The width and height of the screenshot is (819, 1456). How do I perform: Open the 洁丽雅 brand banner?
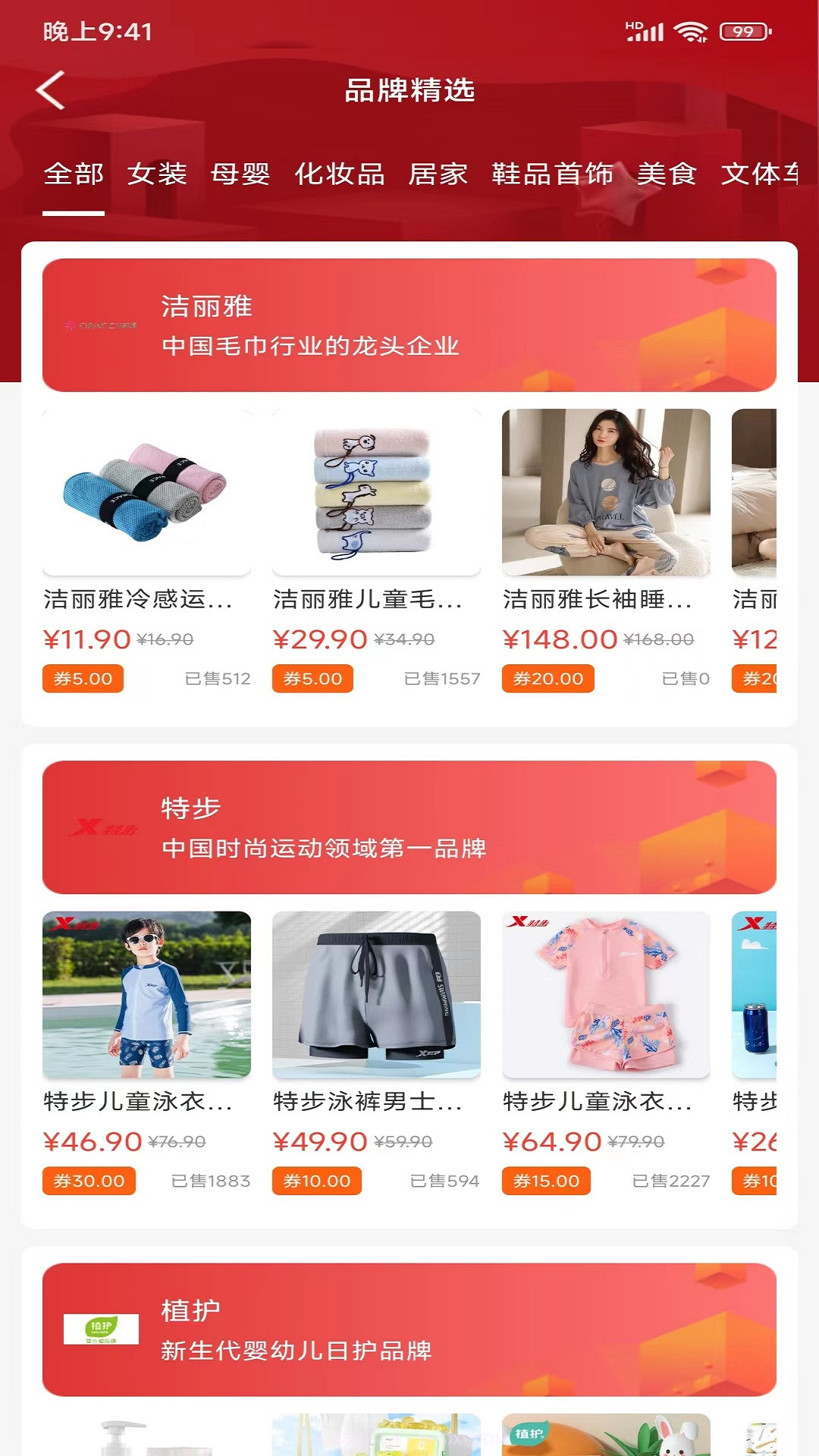pyautogui.click(x=409, y=325)
